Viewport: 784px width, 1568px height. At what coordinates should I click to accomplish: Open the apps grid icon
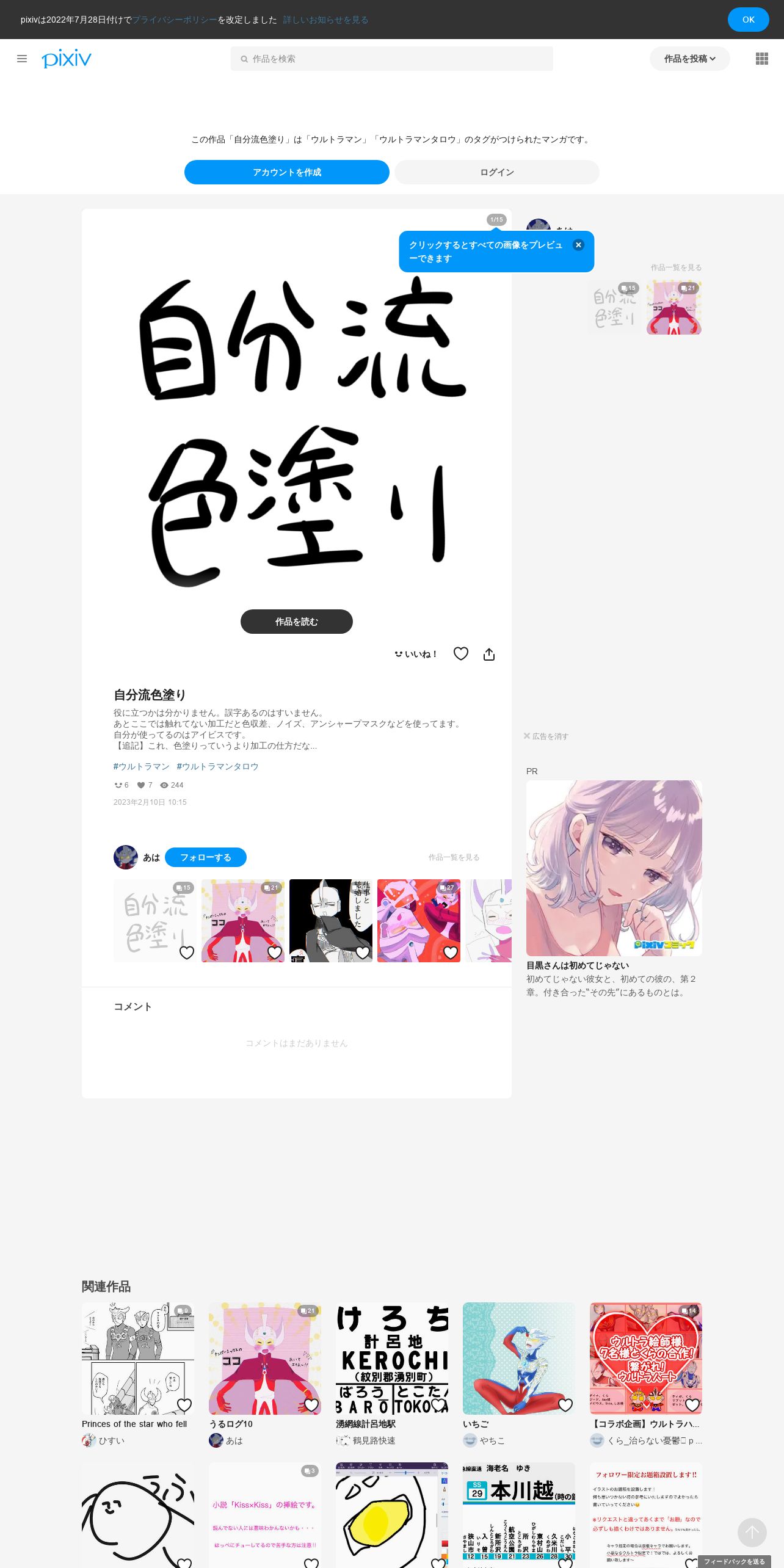click(x=761, y=59)
